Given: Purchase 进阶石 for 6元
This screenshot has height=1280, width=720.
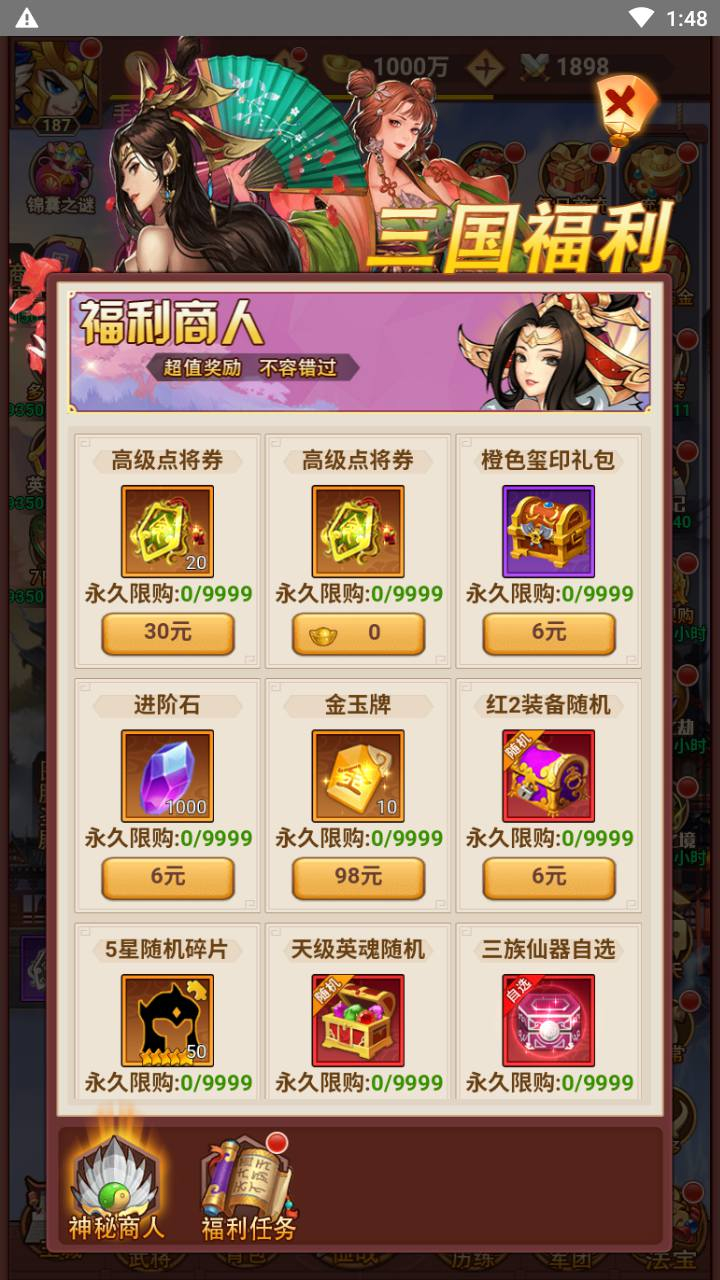Looking at the screenshot, I should point(167,877).
